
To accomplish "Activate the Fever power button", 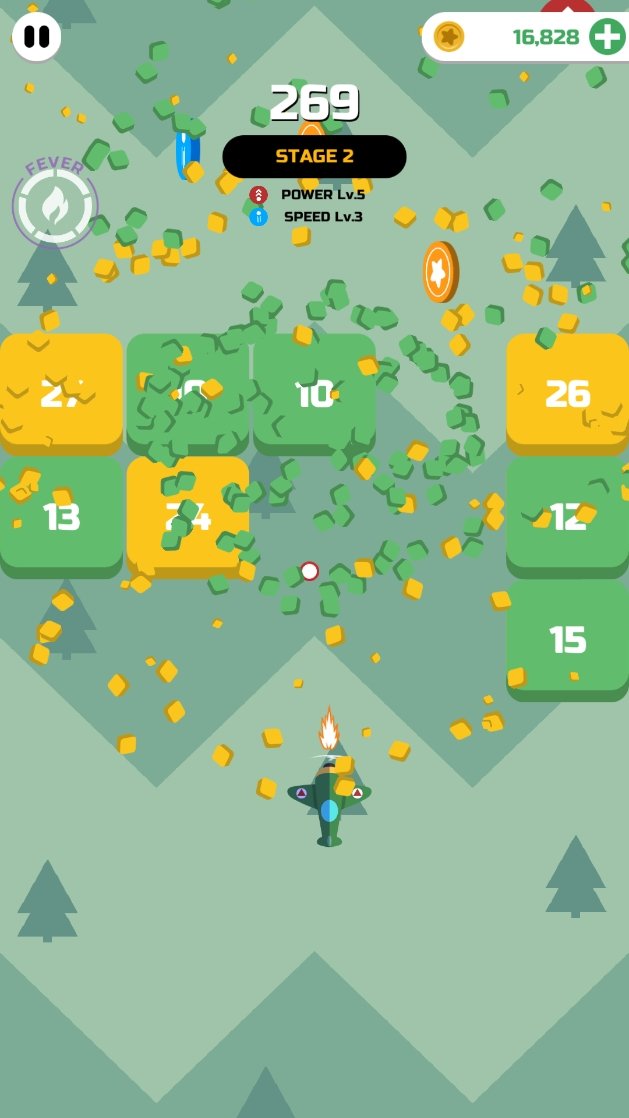I will coord(55,206).
